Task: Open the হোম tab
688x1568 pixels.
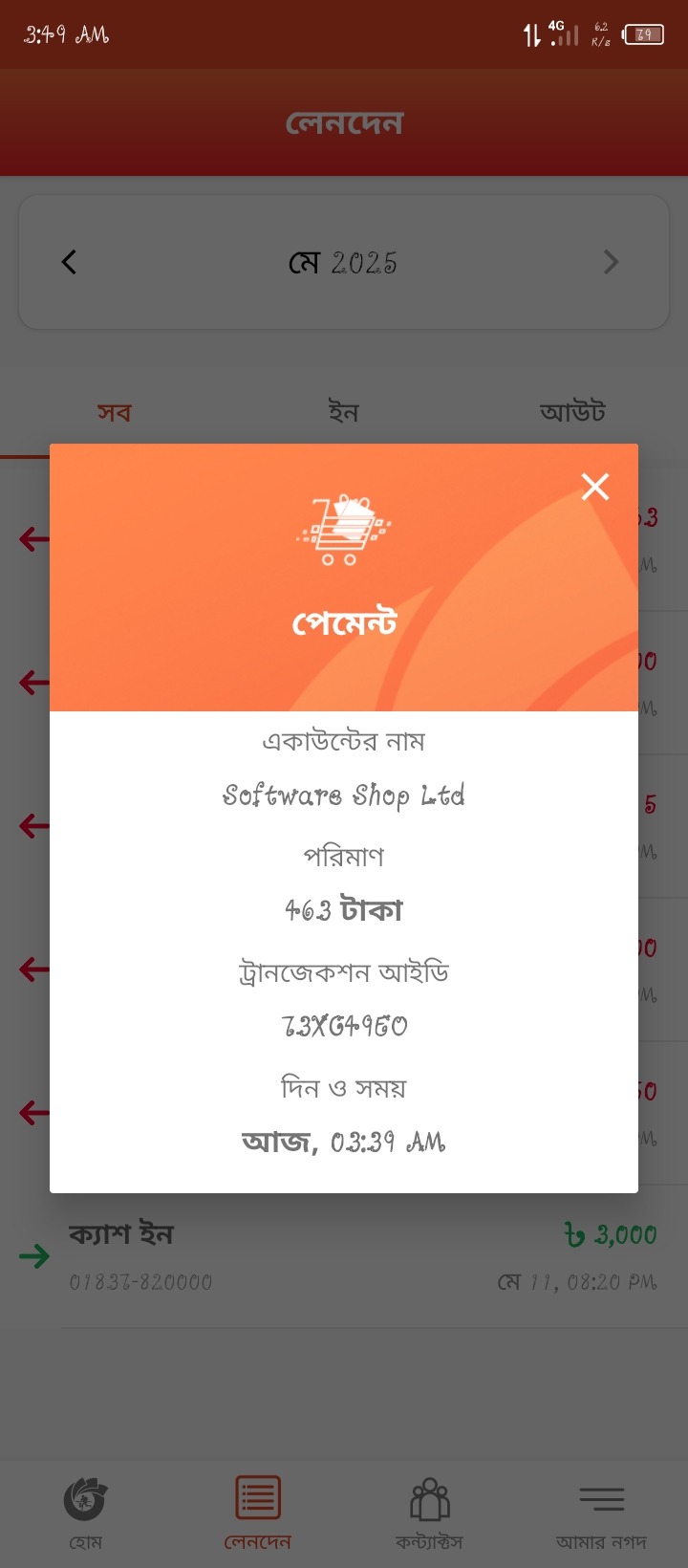Action: 86,1513
